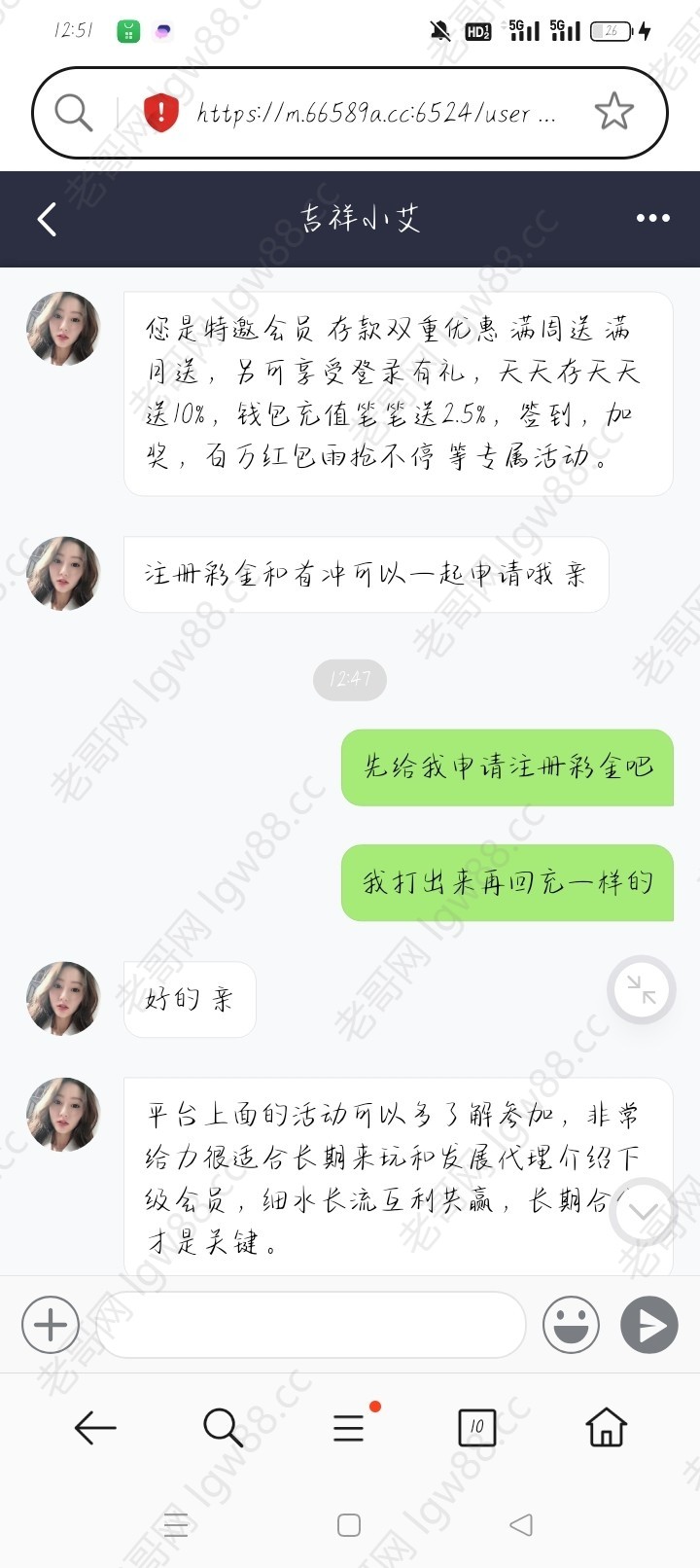Tap the browser address bar URL
700x1568 pixels.
[x=376, y=114]
